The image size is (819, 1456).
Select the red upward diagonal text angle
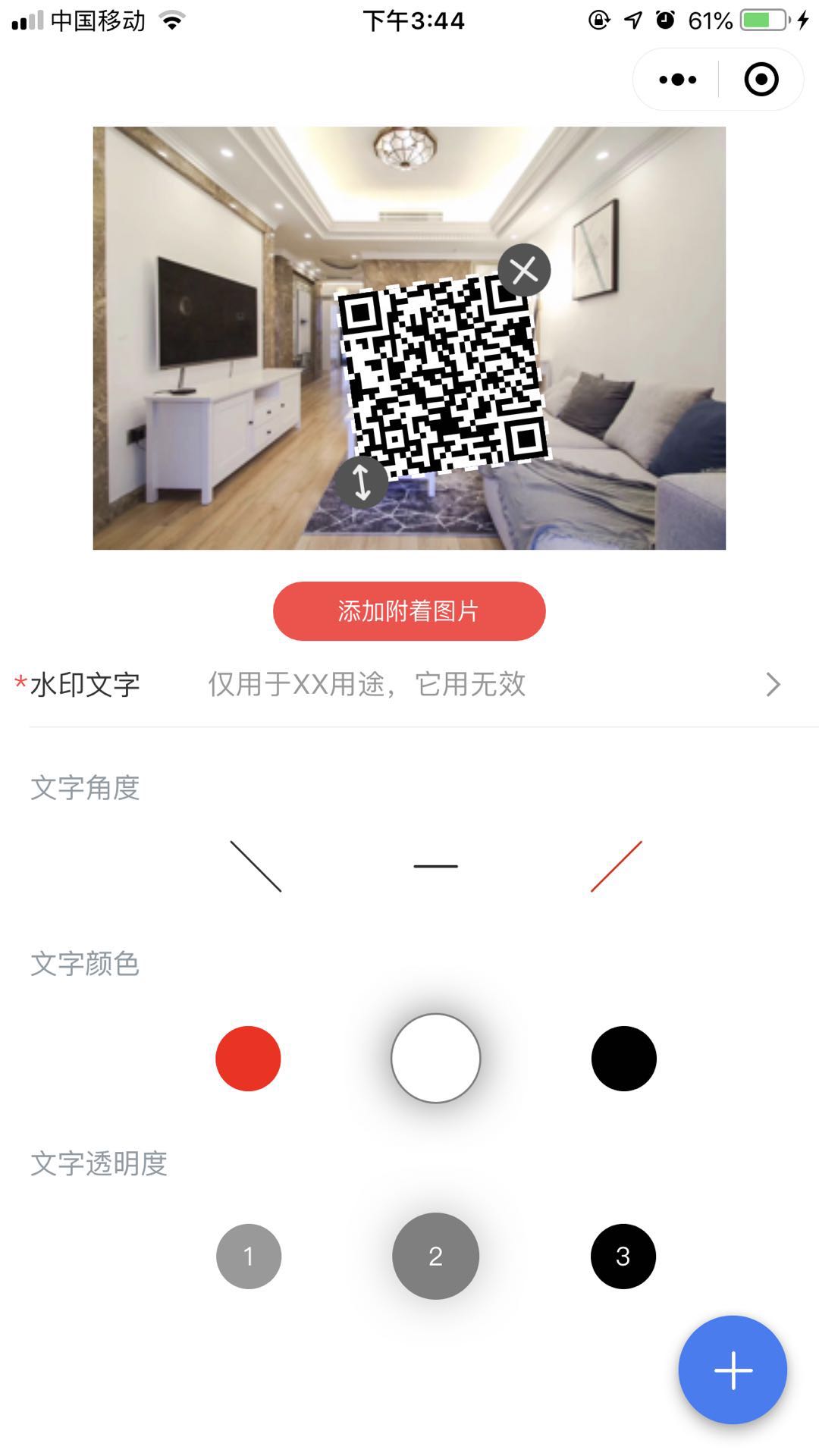(617, 866)
